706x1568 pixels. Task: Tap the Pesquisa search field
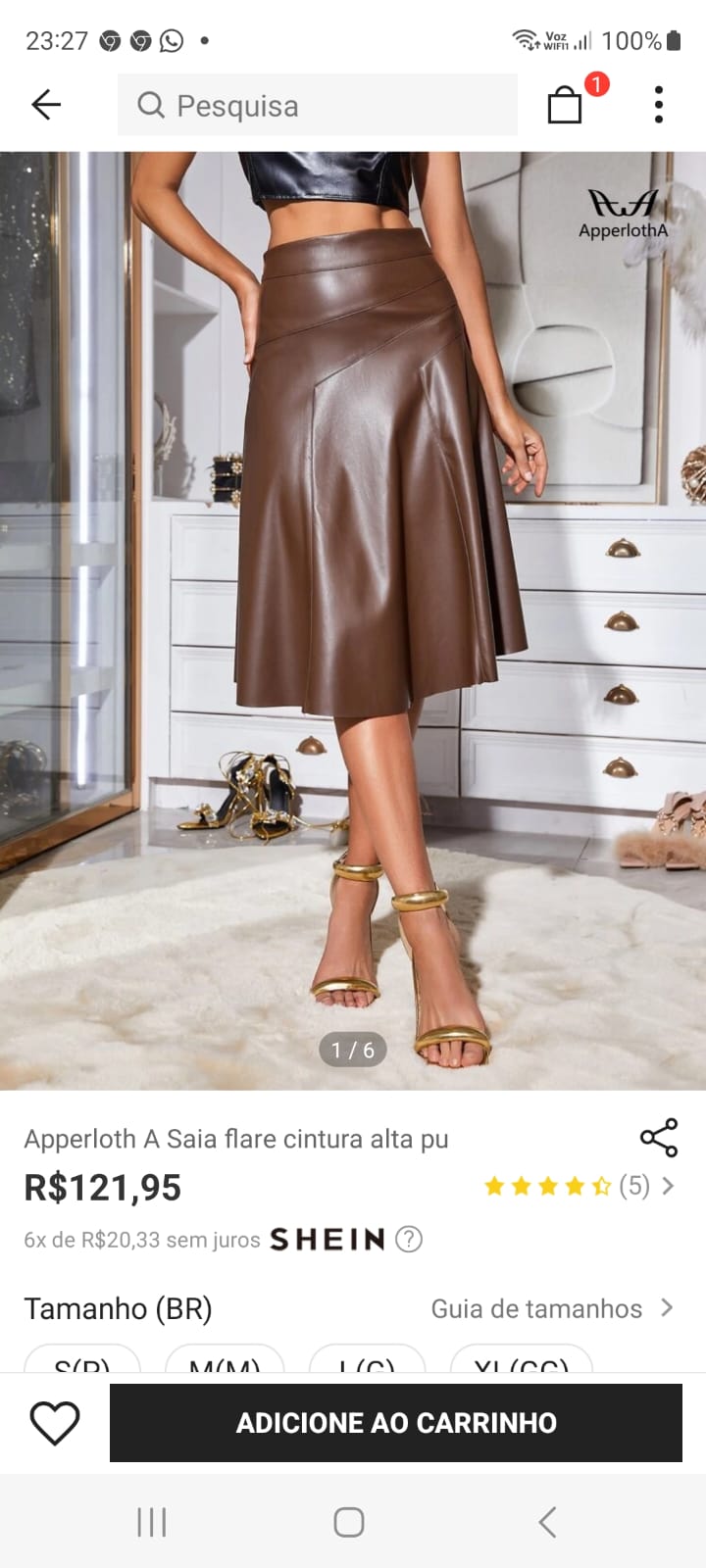pyautogui.click(x=317, y=105)
